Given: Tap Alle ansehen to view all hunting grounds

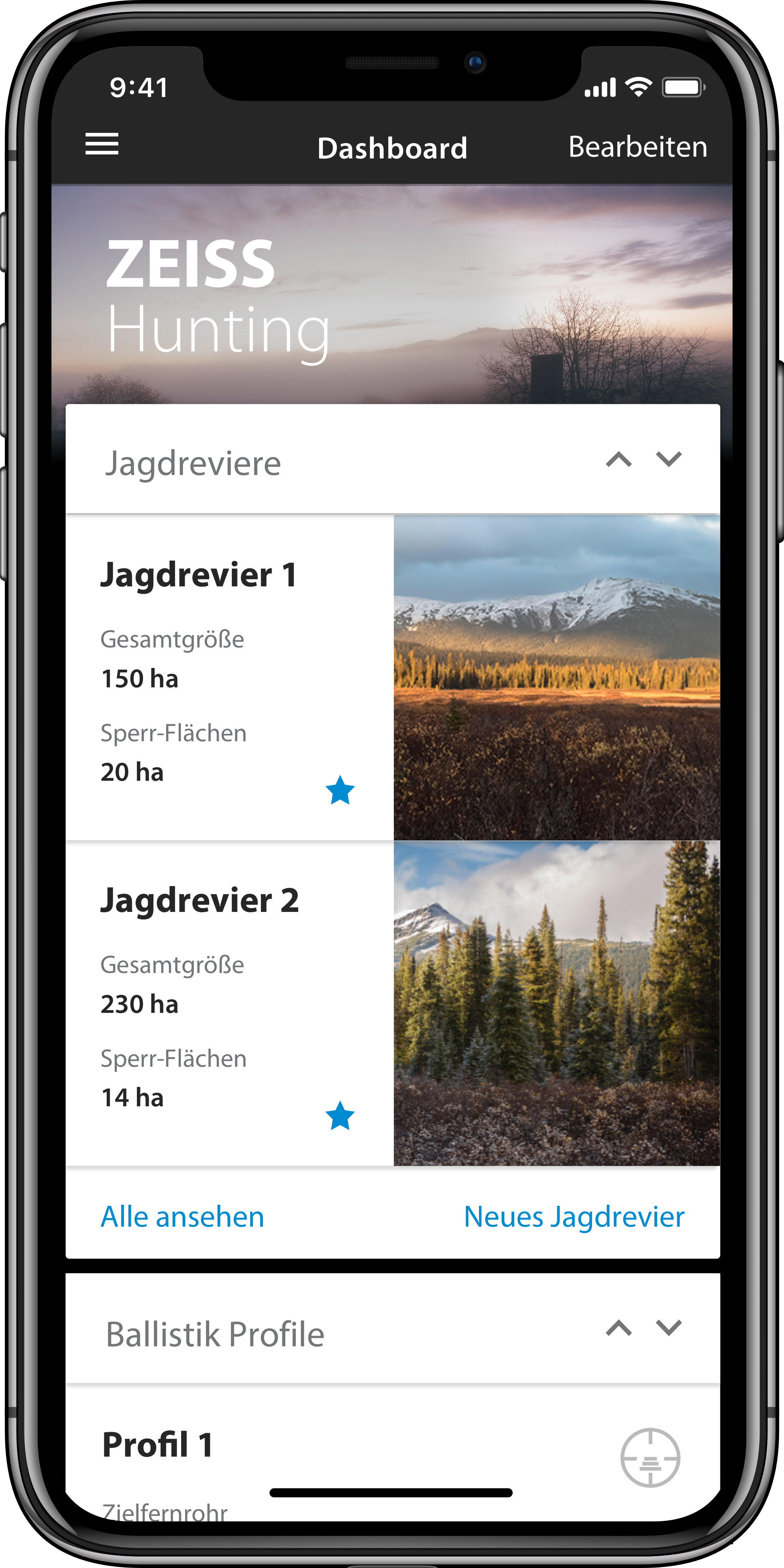Looking at the screenshot, I should [183, 1217].
